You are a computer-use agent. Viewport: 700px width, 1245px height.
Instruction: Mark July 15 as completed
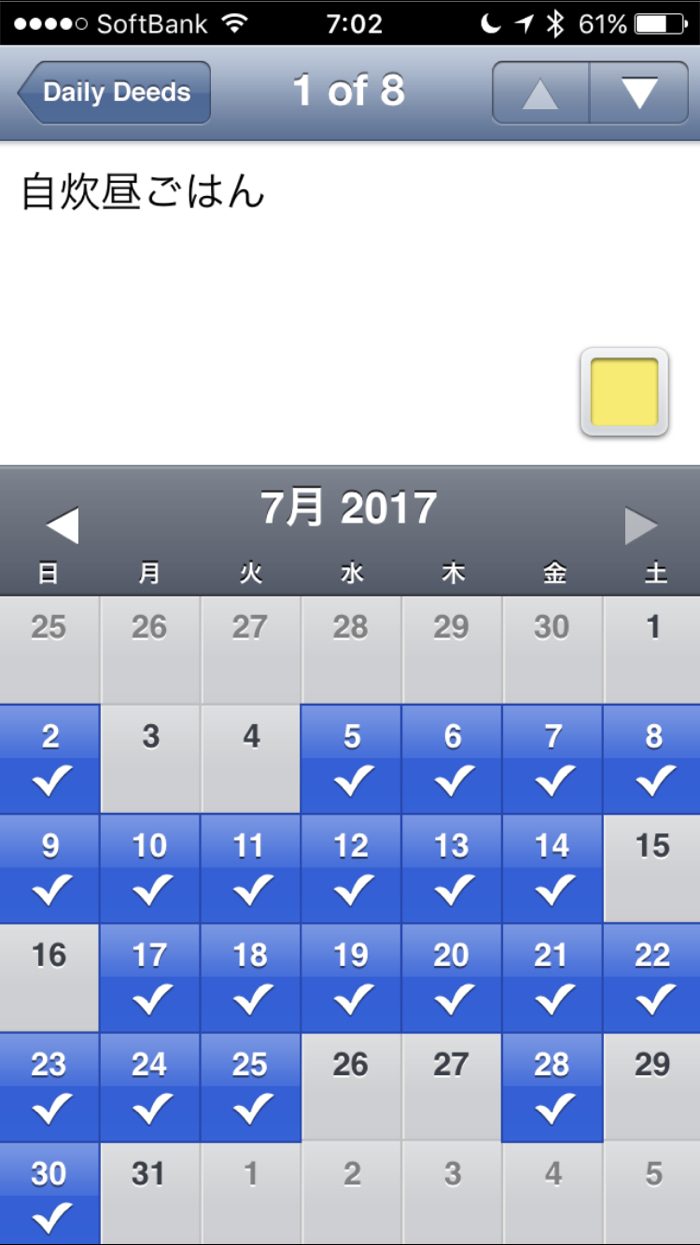coord(652,868)
